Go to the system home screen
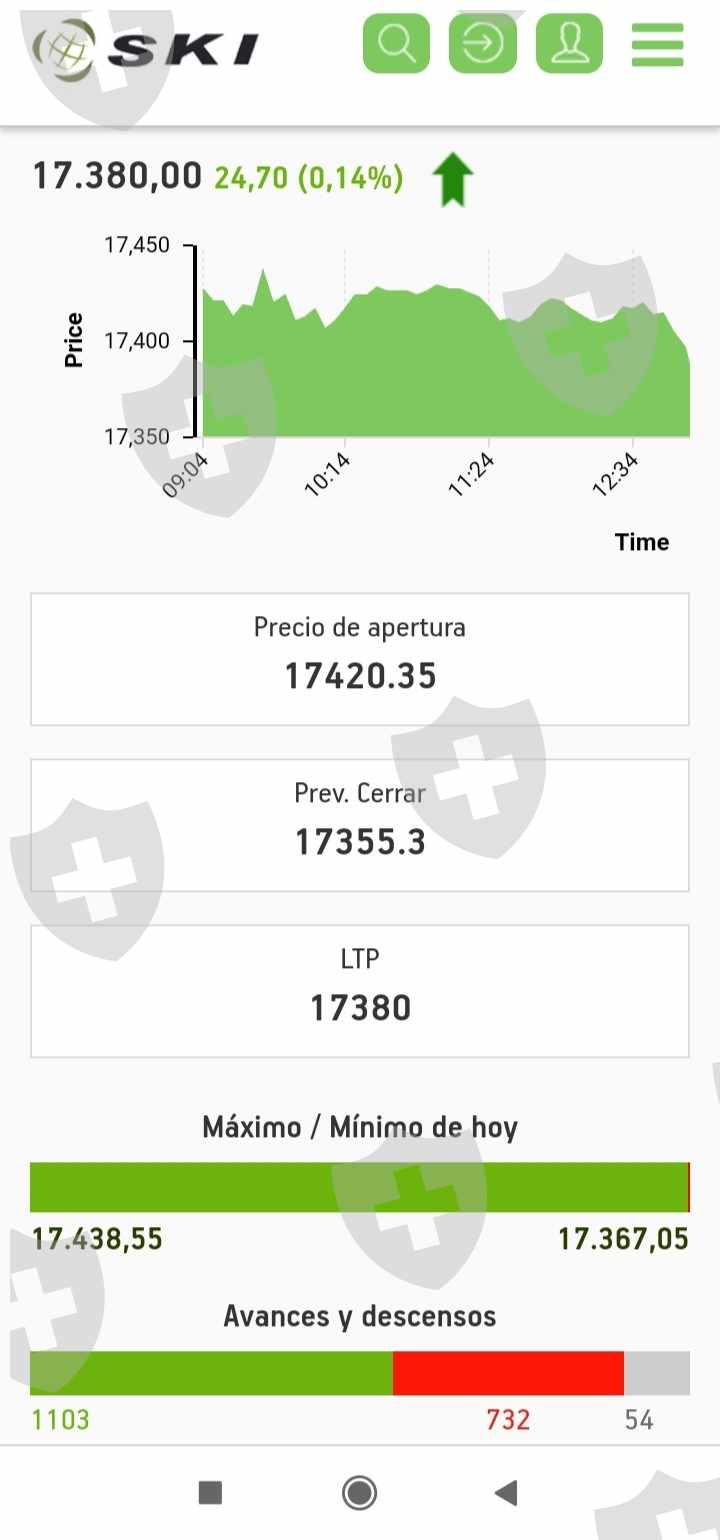Screen dimensions: 720x1540 click(359, 1493)
